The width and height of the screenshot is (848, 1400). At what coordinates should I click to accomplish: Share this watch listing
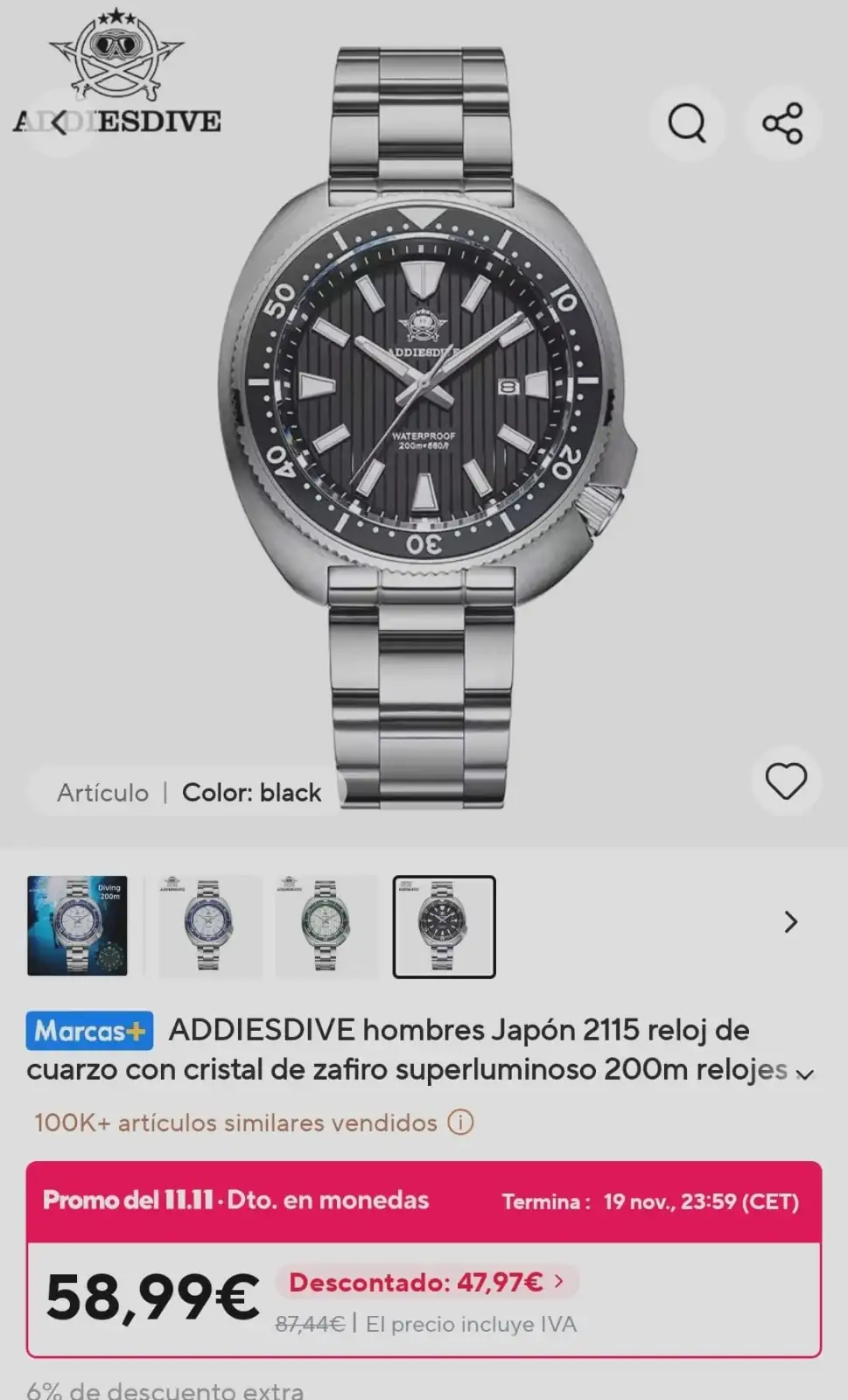click(782, 122)
